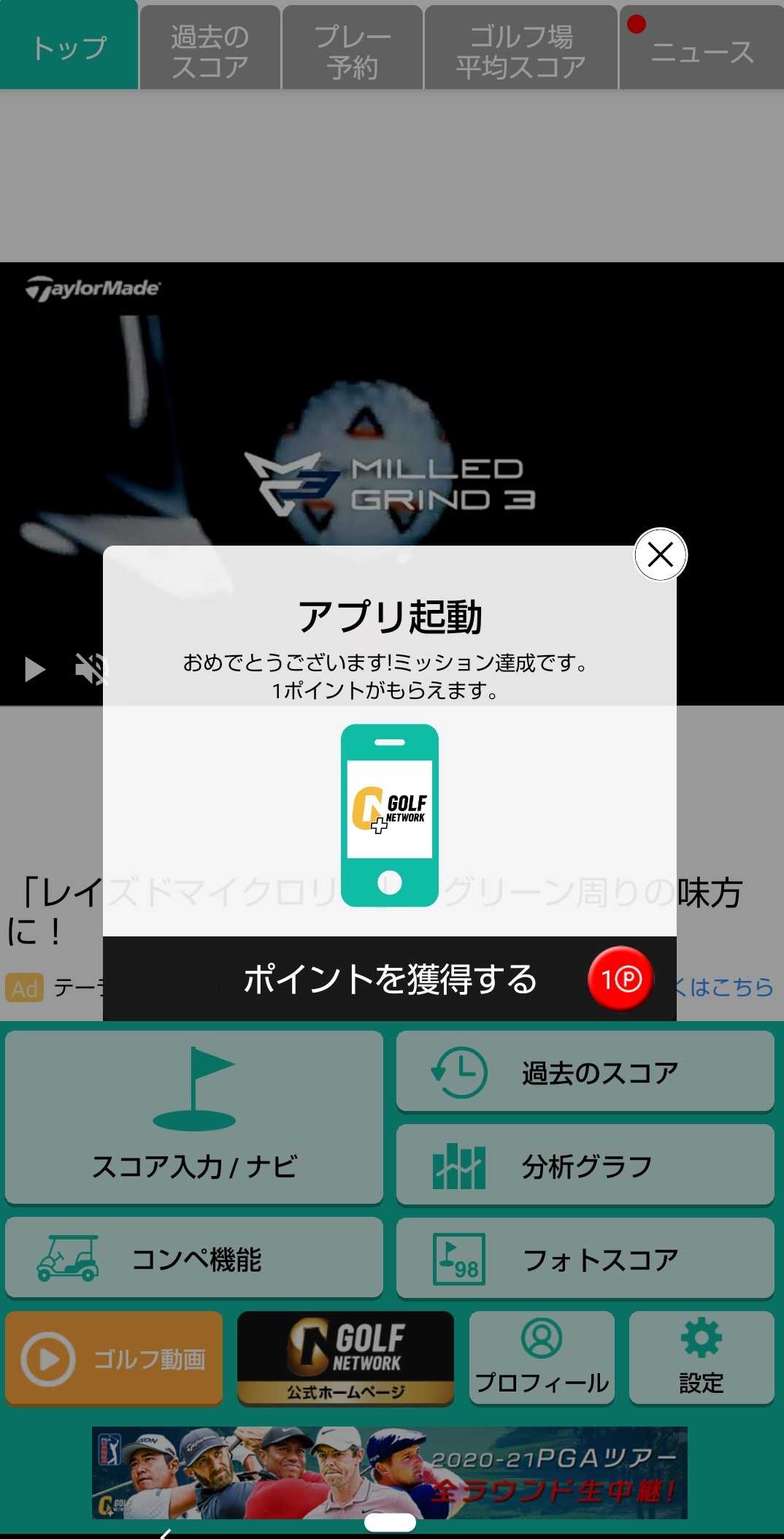784x1539 pixels.
Task: Unmute the video ad sound
Action: (91, 669)
